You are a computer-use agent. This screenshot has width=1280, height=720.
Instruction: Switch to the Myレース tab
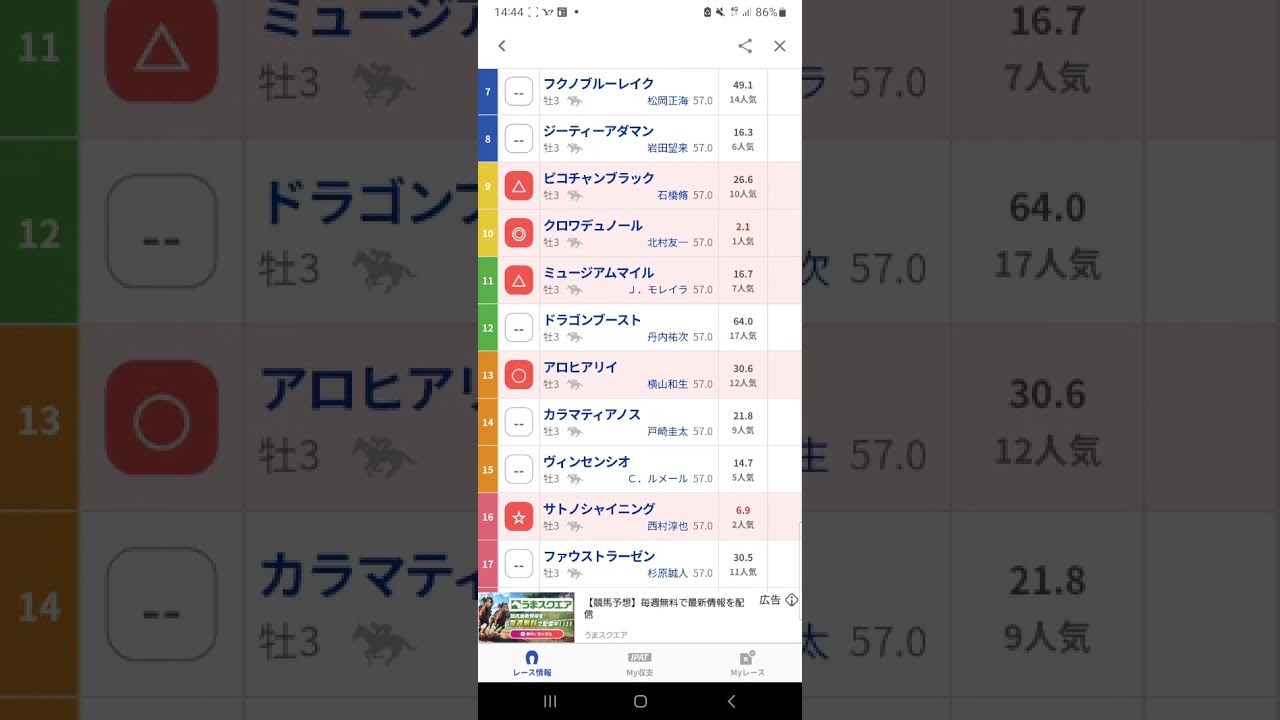click(x=747, y=663)
